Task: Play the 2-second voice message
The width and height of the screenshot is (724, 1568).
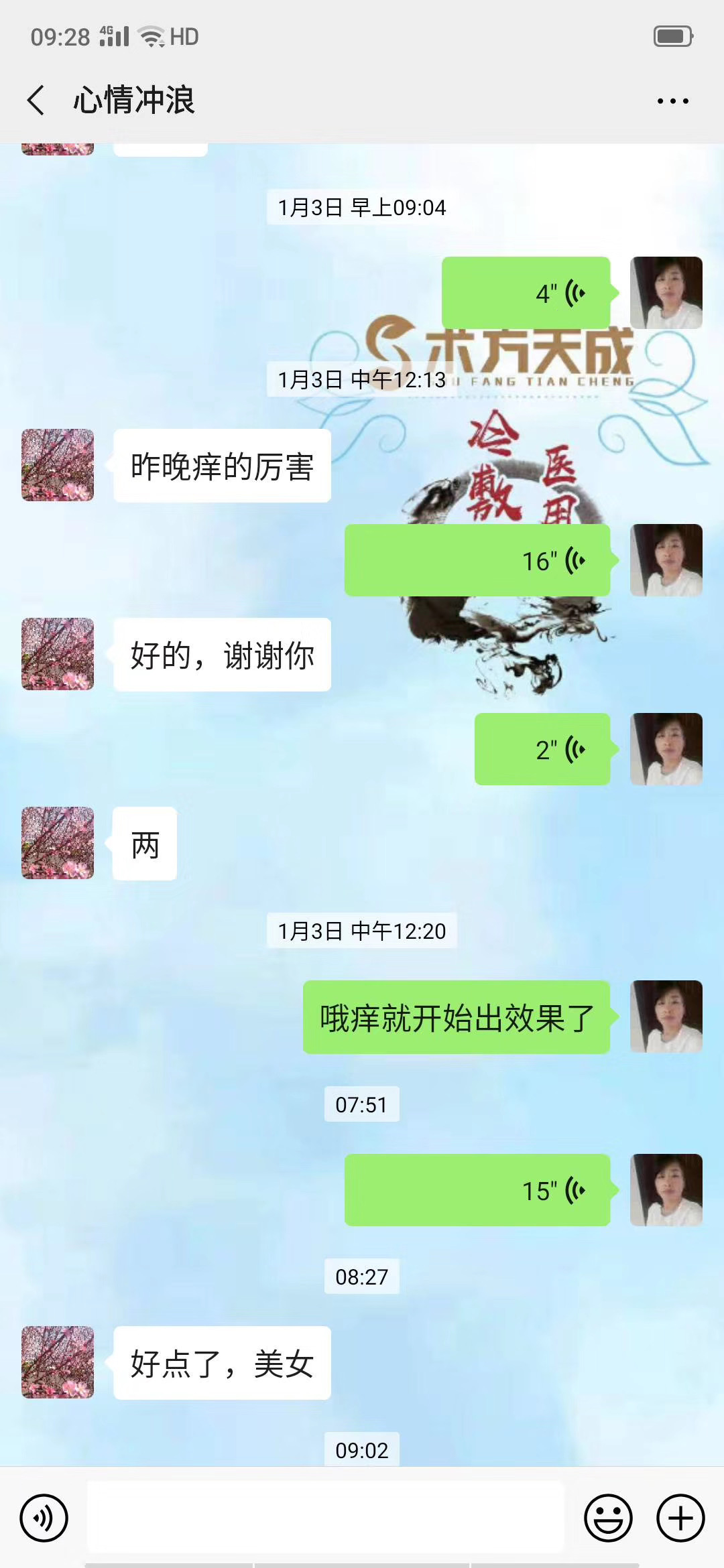Action: pyautogui.click(x=542, y=749)
